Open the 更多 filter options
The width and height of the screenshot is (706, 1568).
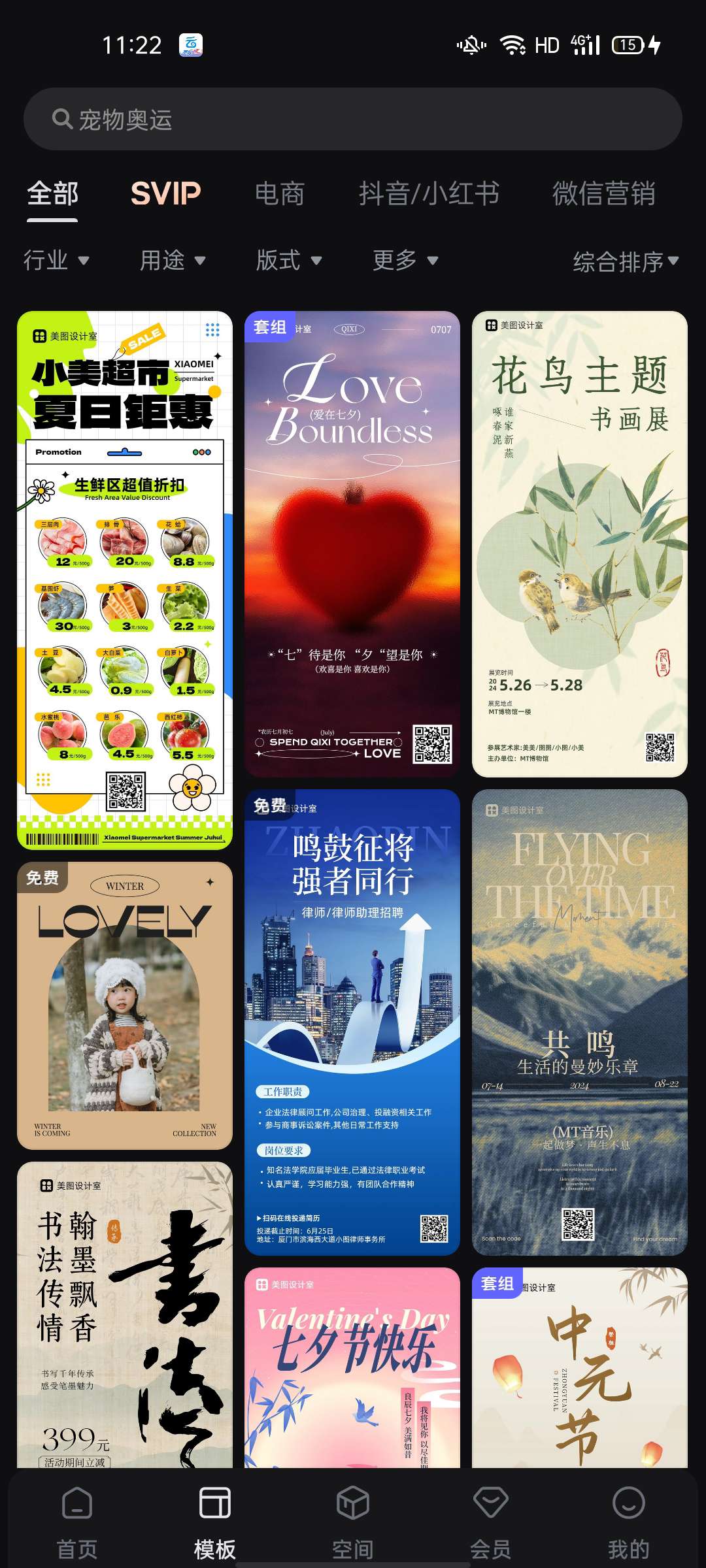405,261
